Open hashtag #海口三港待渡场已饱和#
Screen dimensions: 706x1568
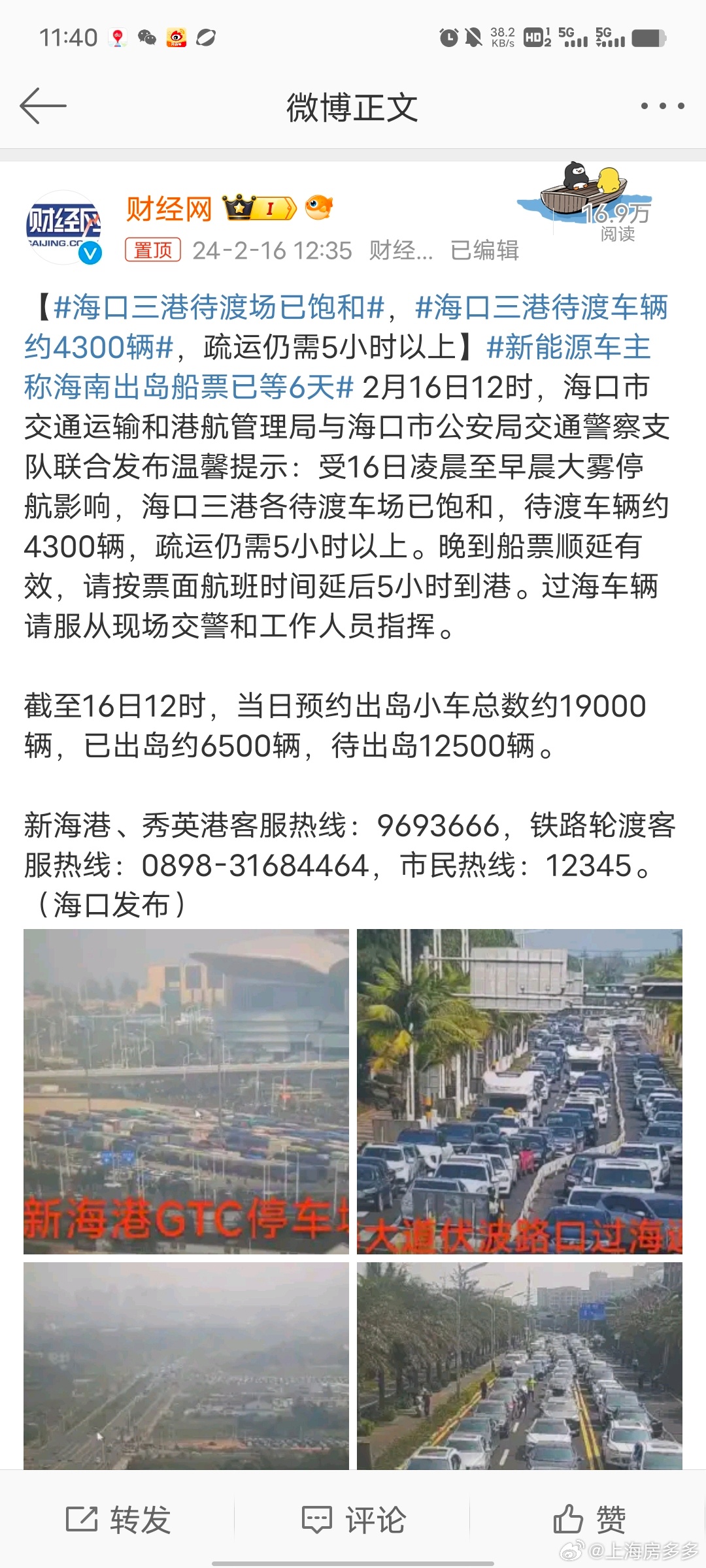pyautogui.click(x=218, y=307)
